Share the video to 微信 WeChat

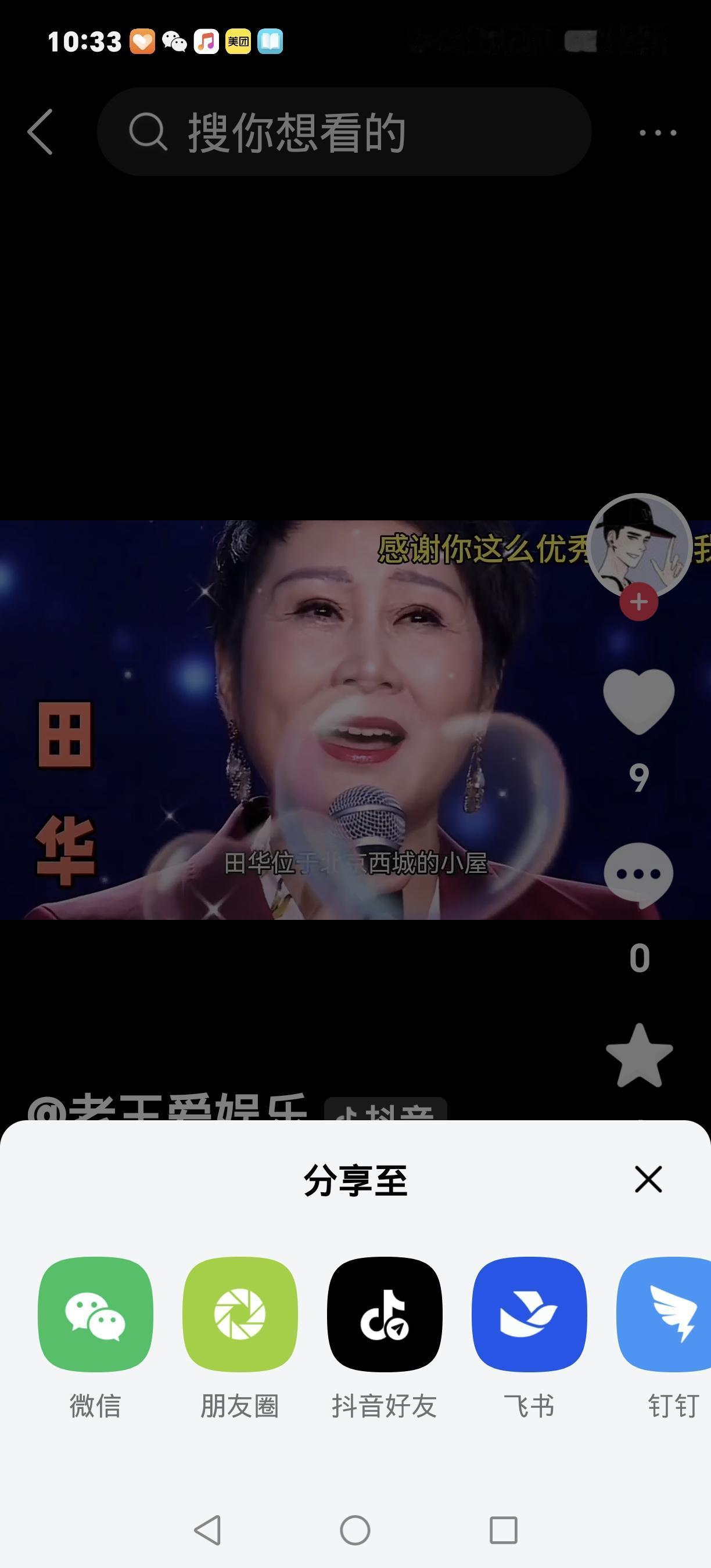pos(95,1315)
